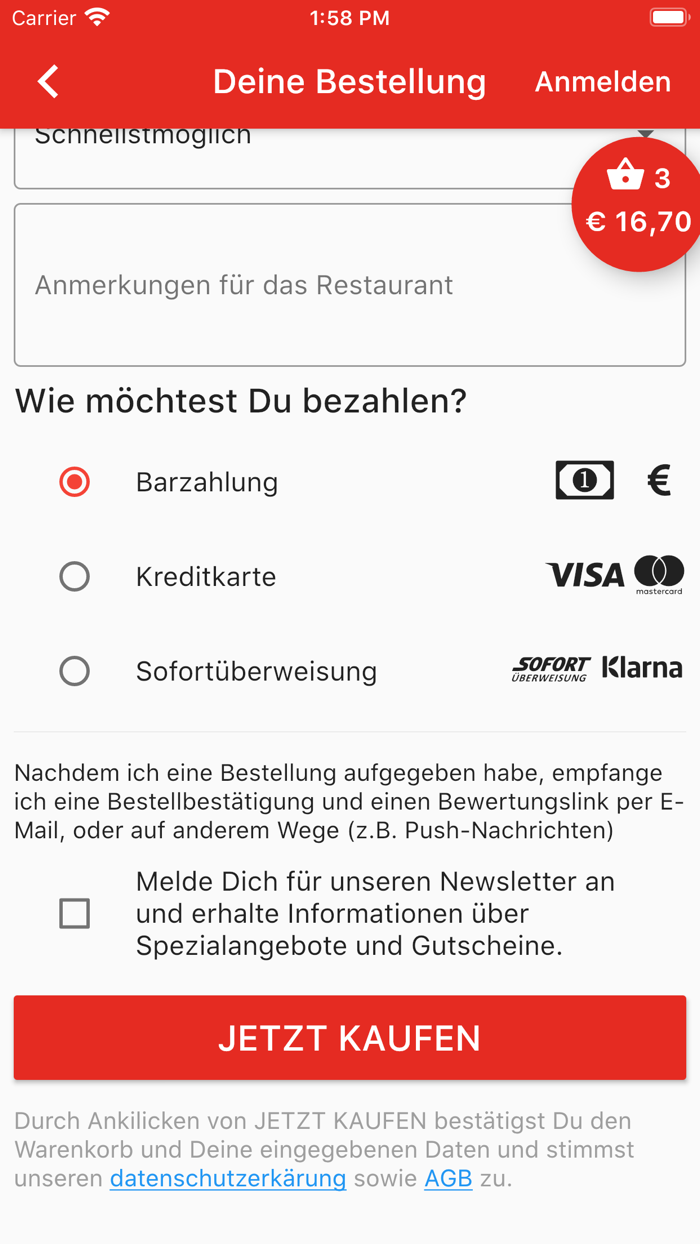Check the newsletter signup box

[75, 914]
